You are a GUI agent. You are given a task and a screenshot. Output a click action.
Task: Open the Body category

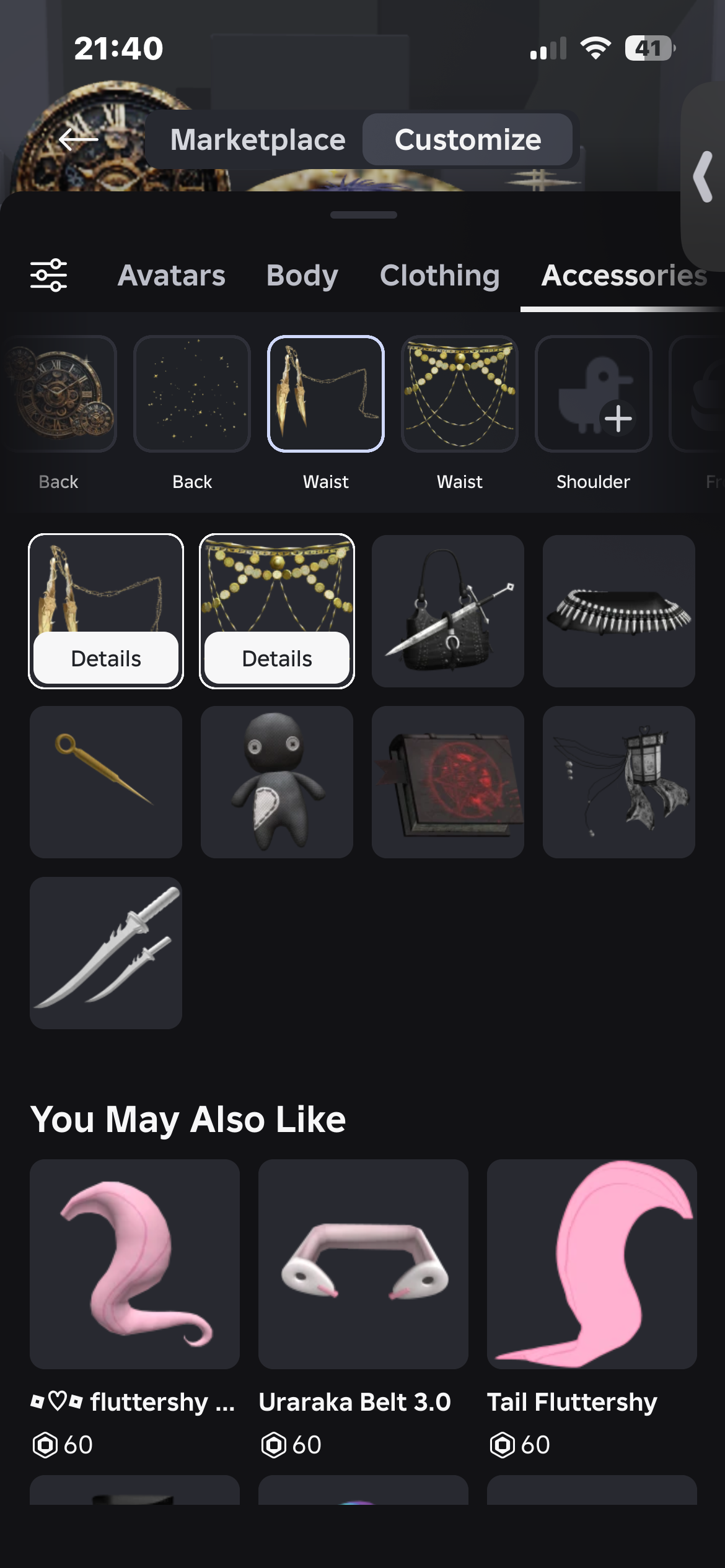click(302, 276)
